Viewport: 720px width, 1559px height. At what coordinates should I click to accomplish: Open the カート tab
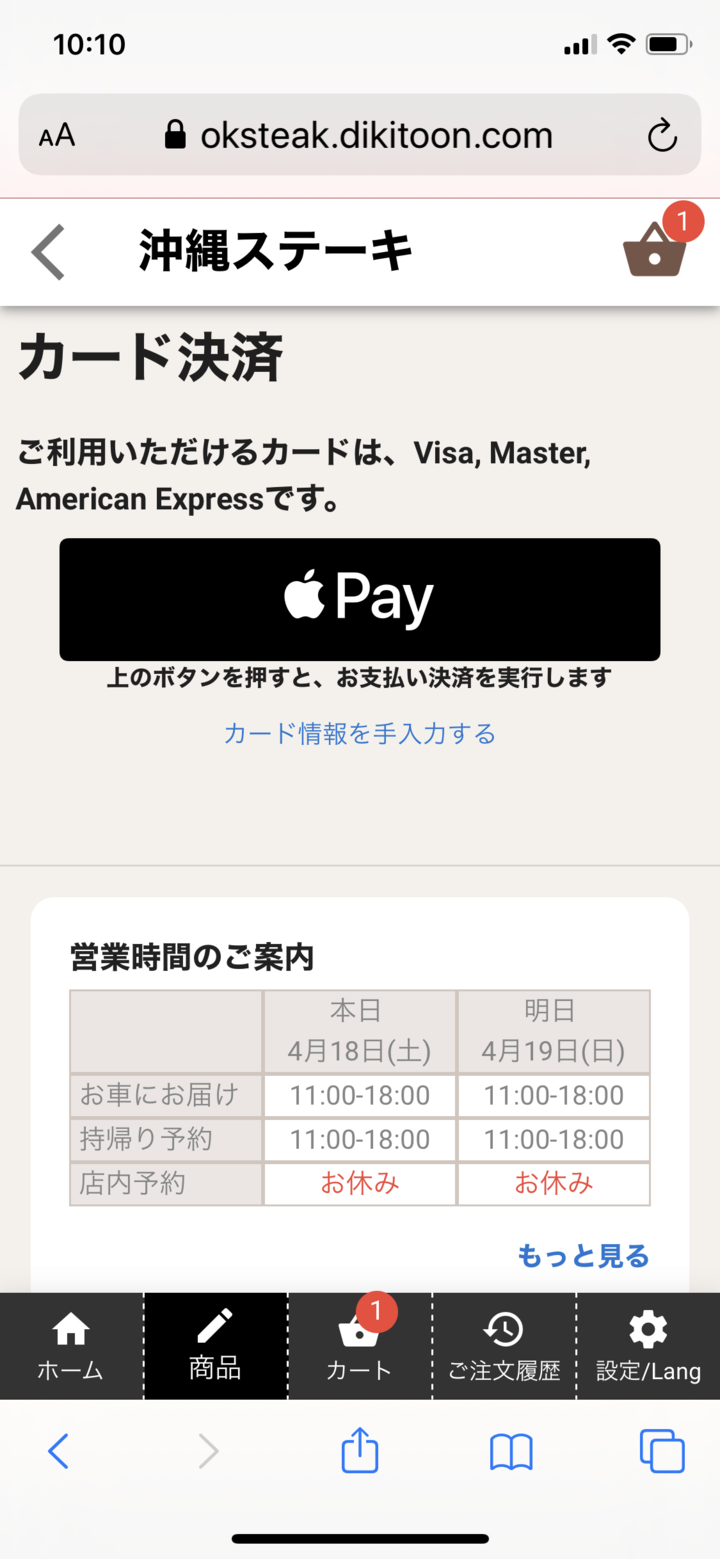tap(359, 1346)
